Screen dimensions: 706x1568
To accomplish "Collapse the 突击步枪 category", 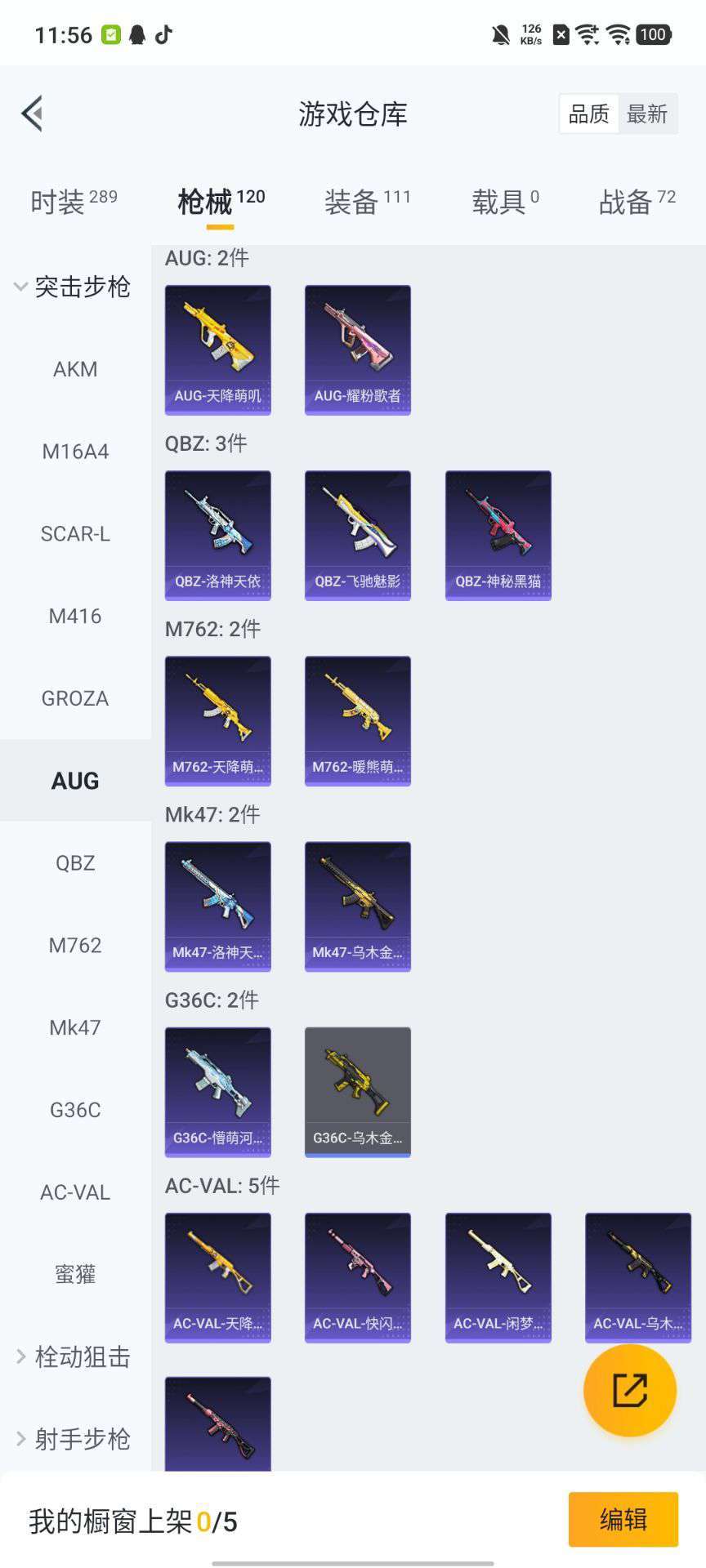I will [x=74, y=287].
